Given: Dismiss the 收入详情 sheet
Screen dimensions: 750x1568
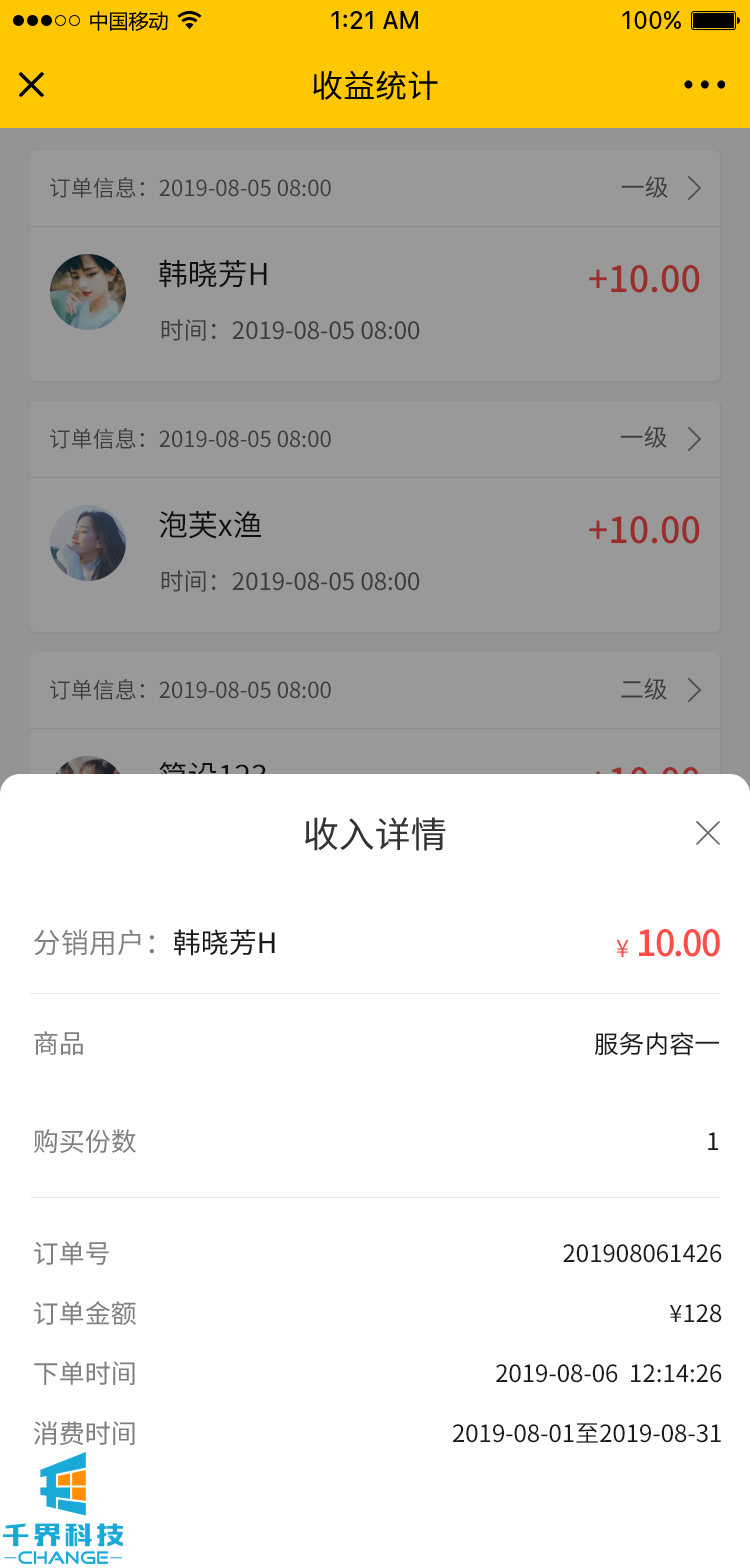Looking at the screenshot, I should pos(707,833).
